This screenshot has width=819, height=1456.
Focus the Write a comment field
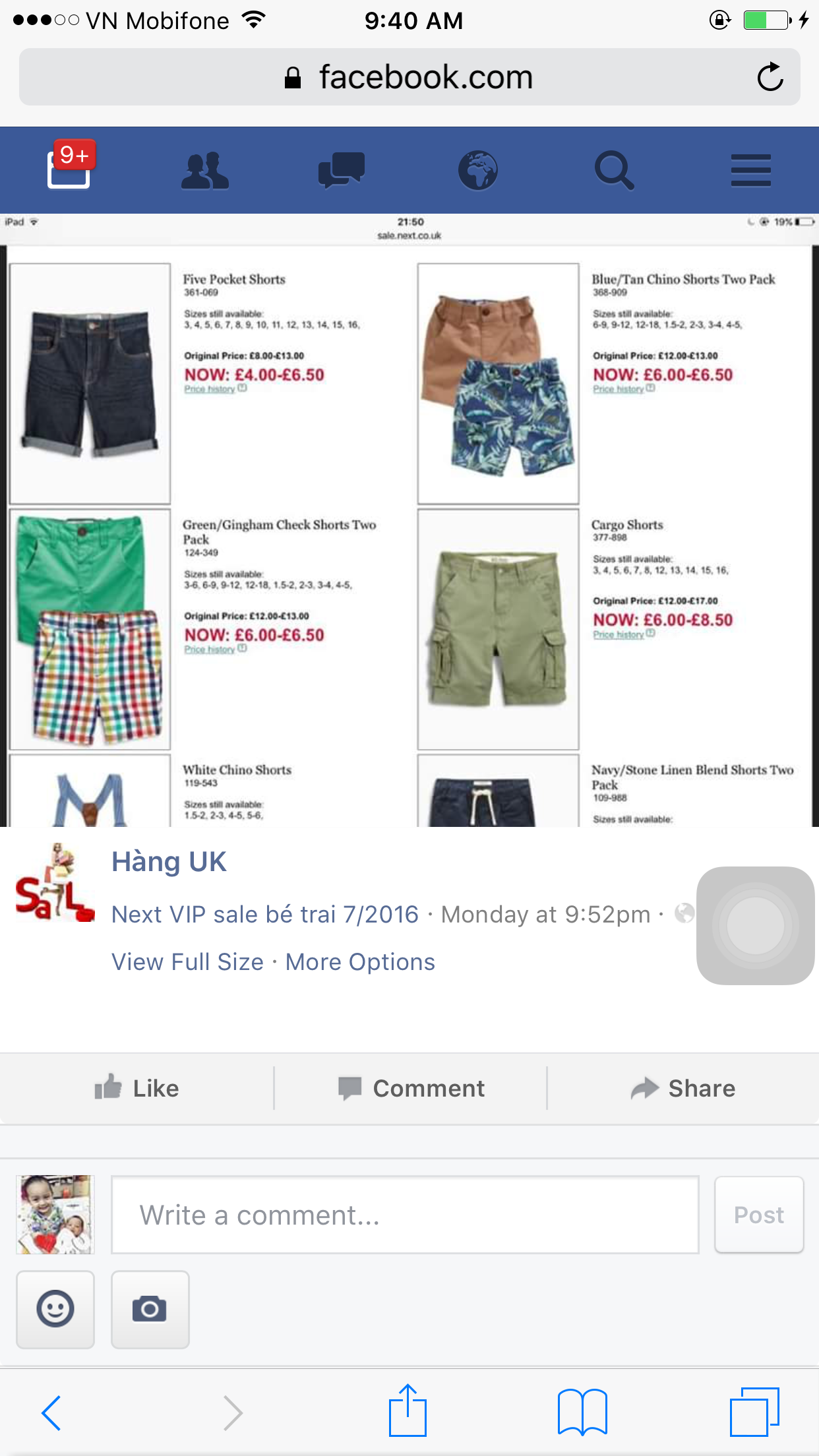pos(405,1215)
